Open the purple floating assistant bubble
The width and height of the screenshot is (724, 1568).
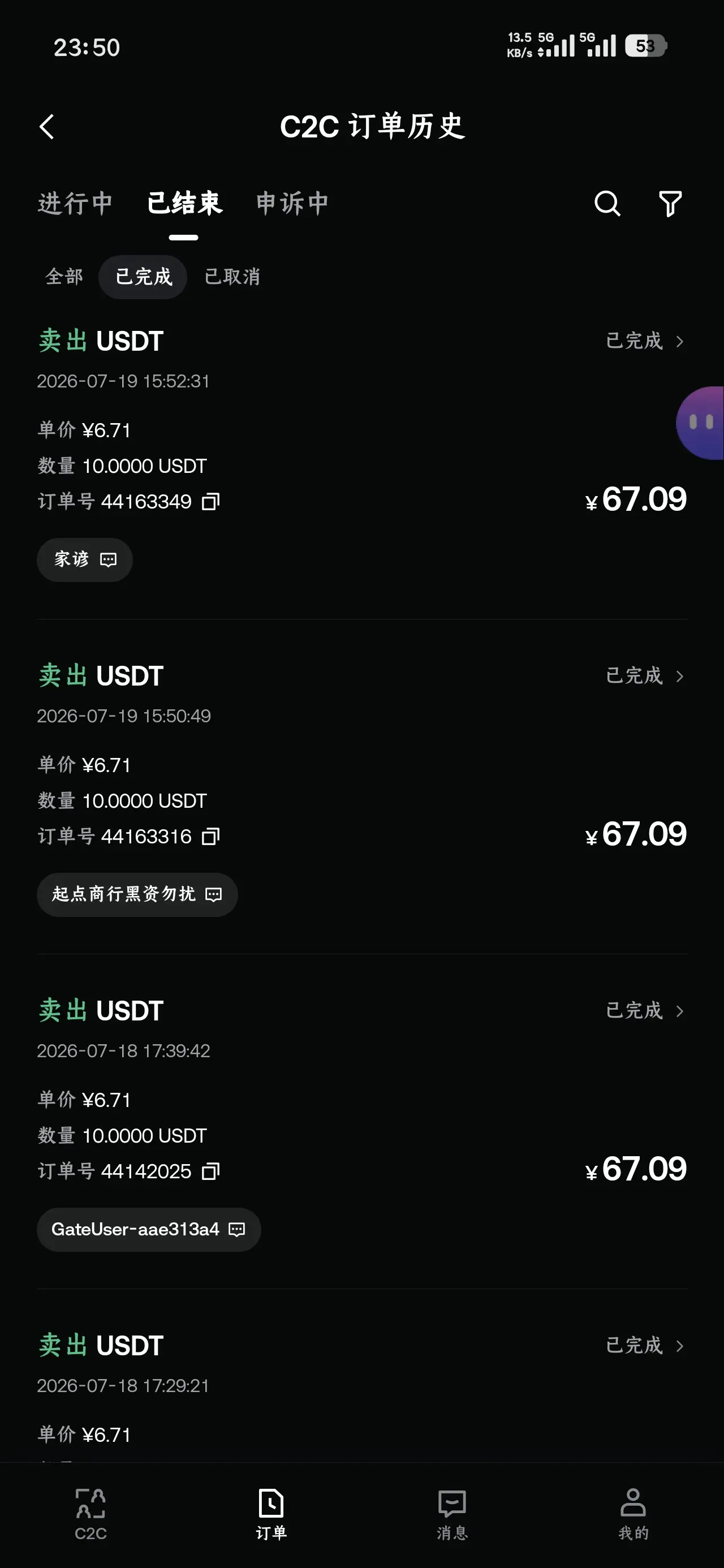(701, 423)
